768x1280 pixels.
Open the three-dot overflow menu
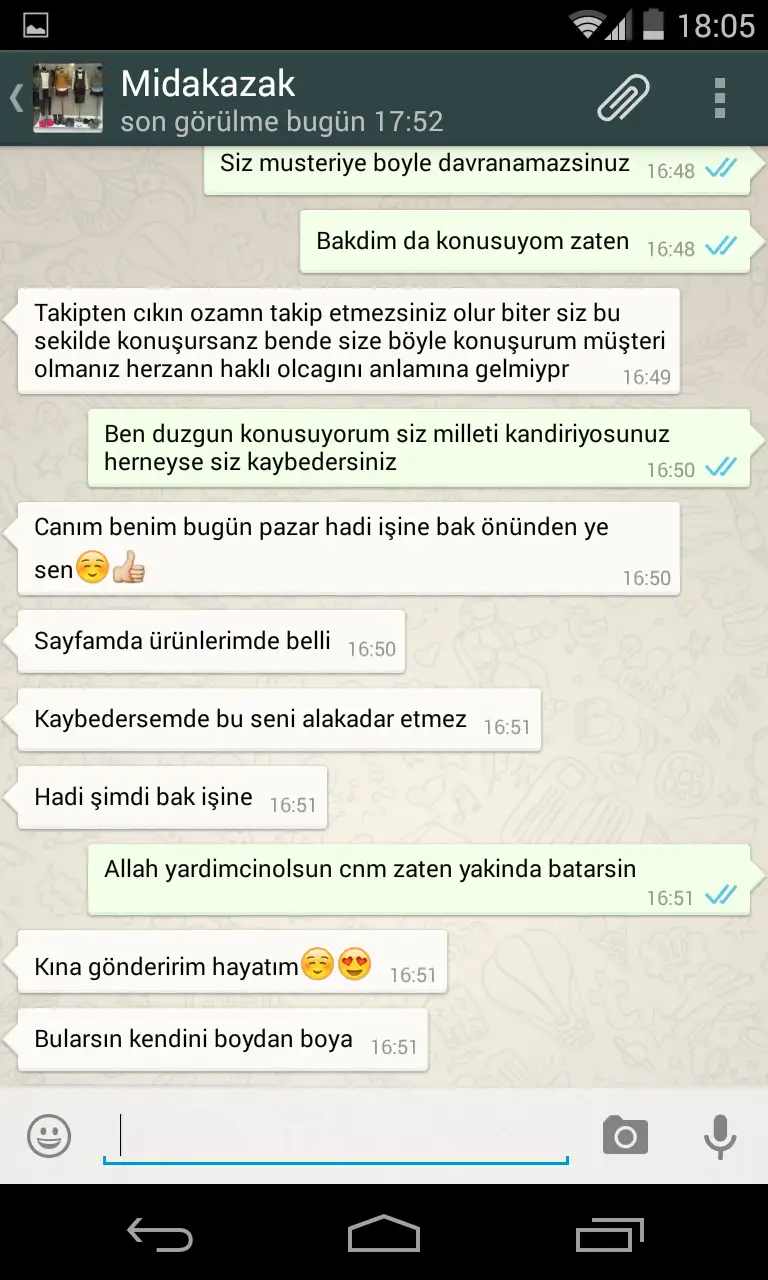pos(719,98)
